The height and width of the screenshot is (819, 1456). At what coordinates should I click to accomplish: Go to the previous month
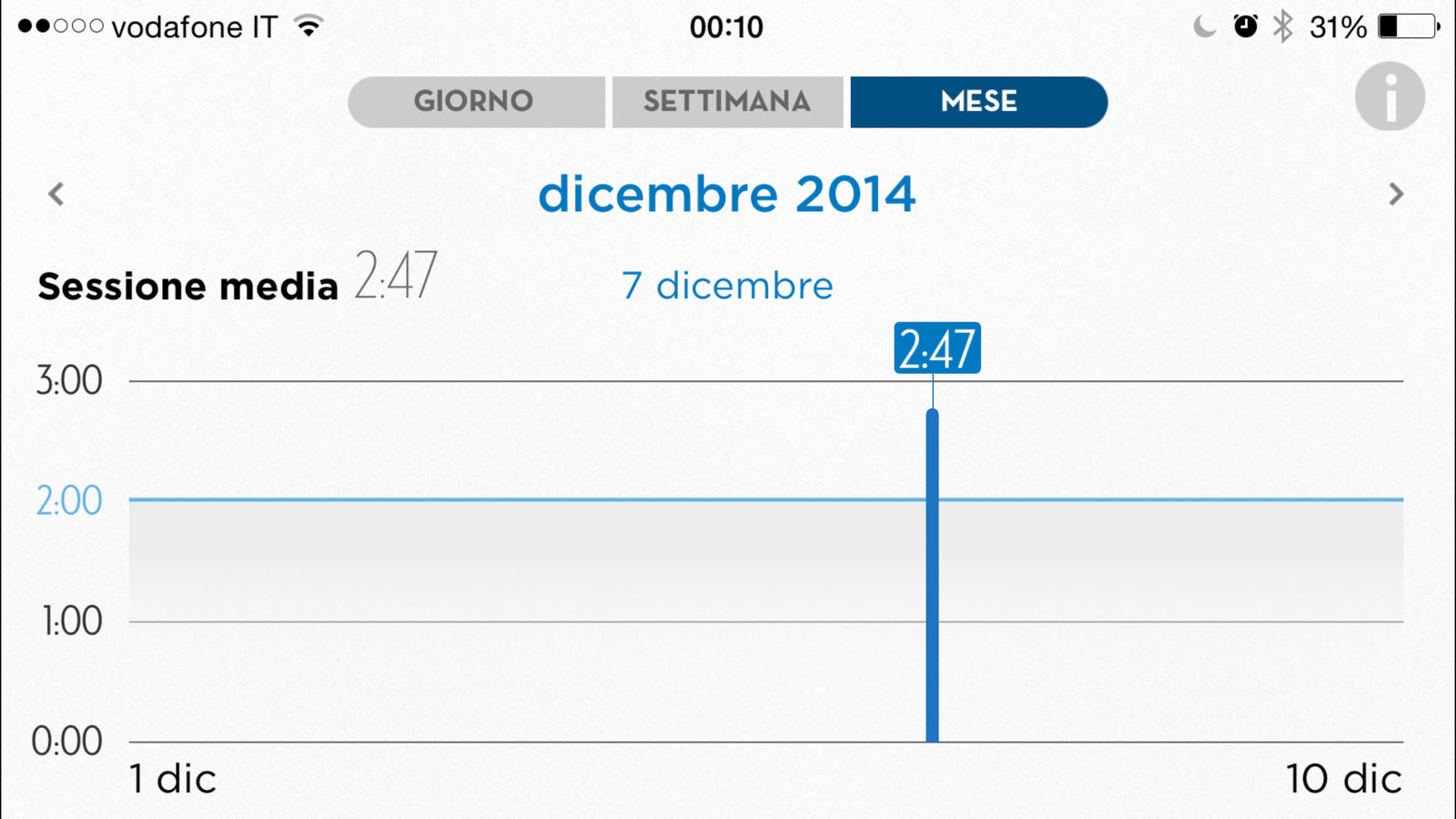click(56, 194)
